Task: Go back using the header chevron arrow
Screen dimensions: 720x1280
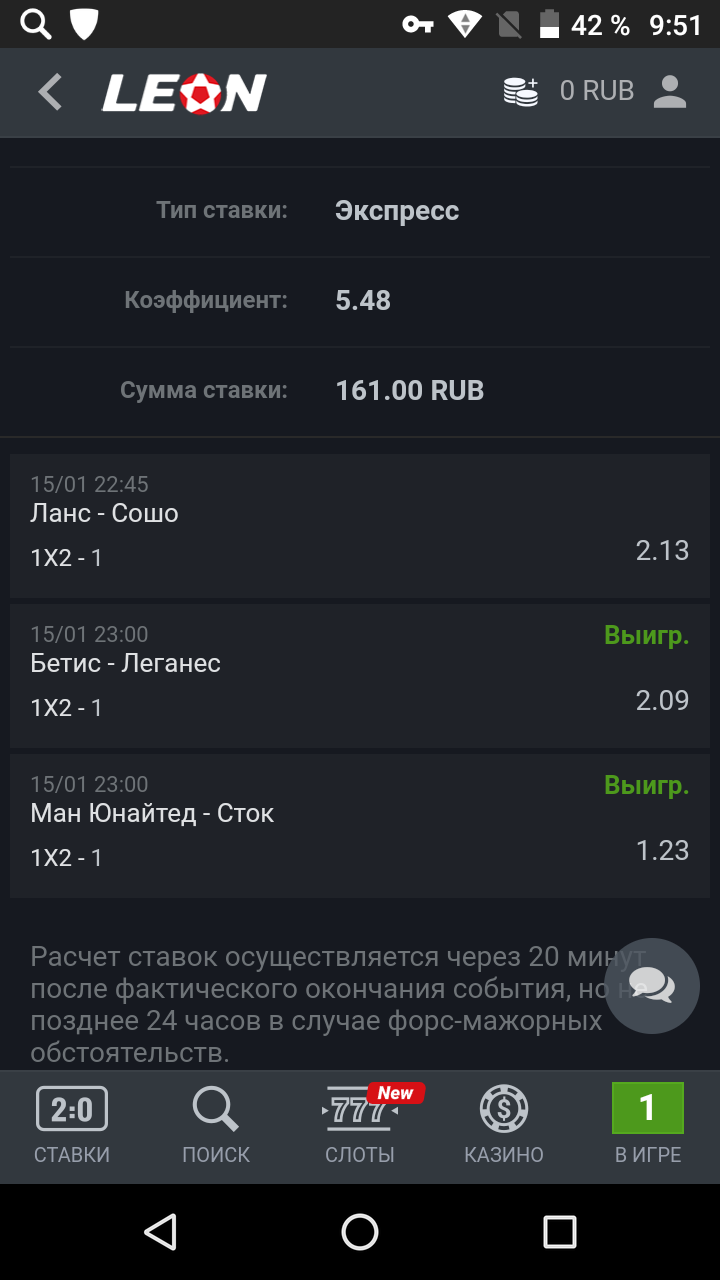Action: [49, 89]
